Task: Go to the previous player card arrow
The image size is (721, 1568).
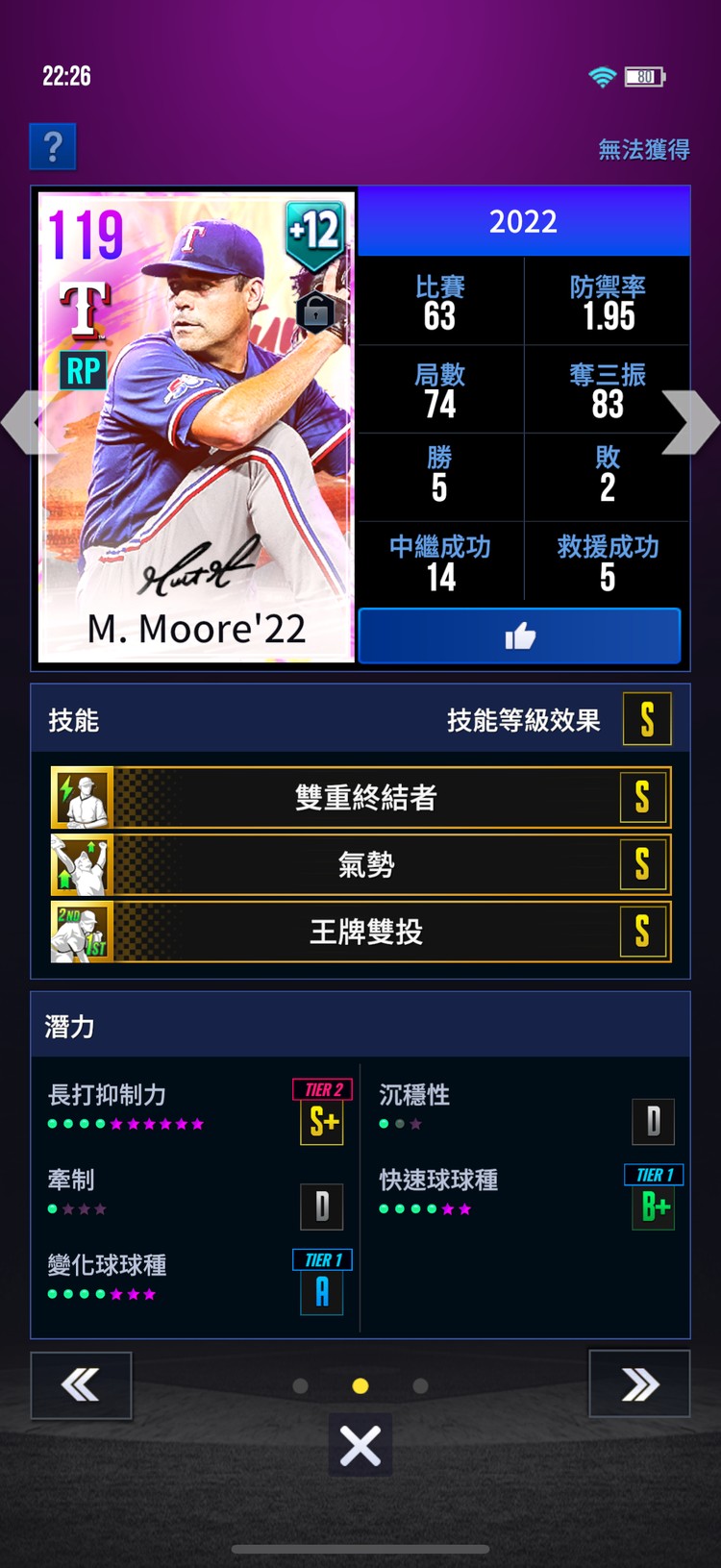Action: coord(27,422)
